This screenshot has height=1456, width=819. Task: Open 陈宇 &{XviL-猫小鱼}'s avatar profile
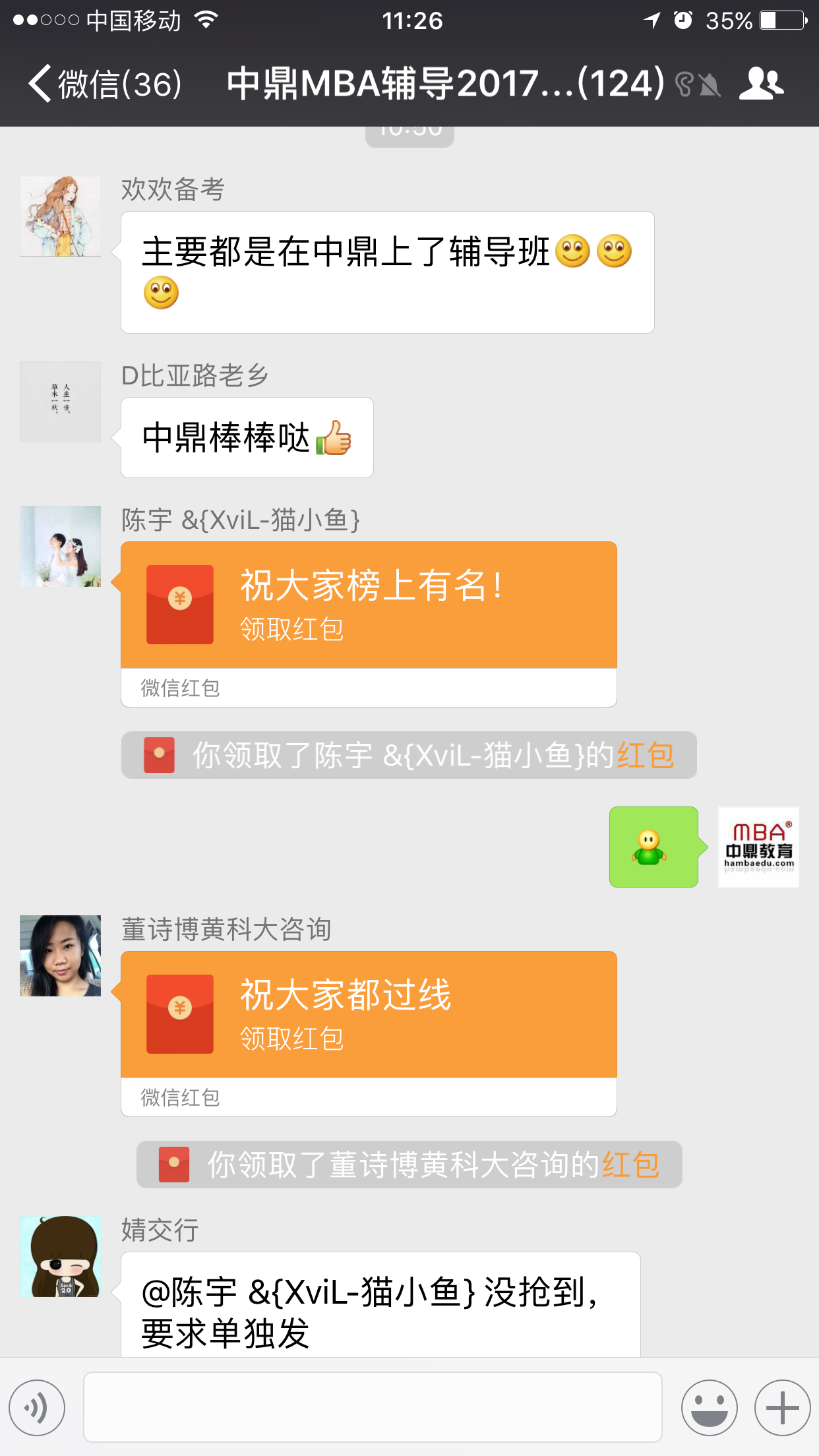click(61, 546)
